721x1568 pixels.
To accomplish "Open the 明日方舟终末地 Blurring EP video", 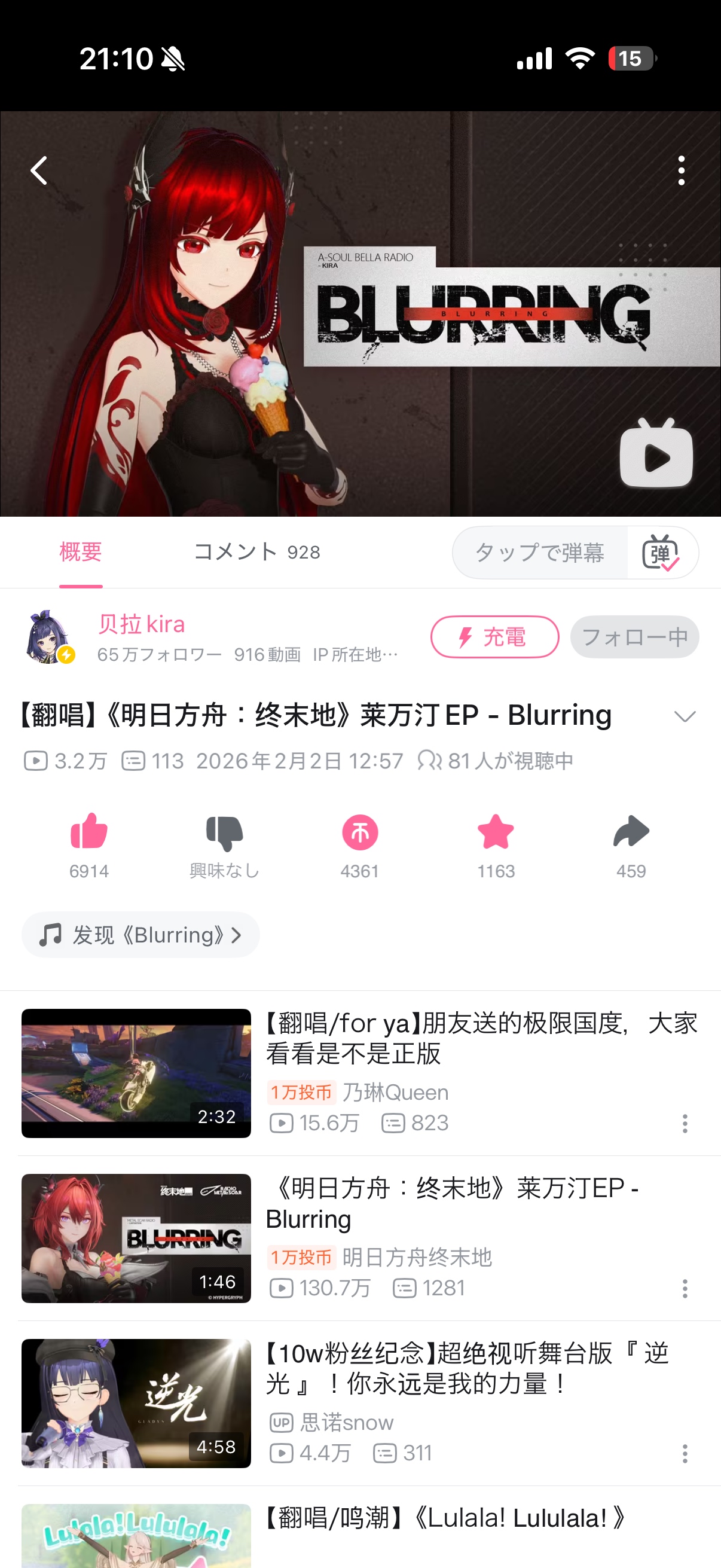I will (136, 1238).
